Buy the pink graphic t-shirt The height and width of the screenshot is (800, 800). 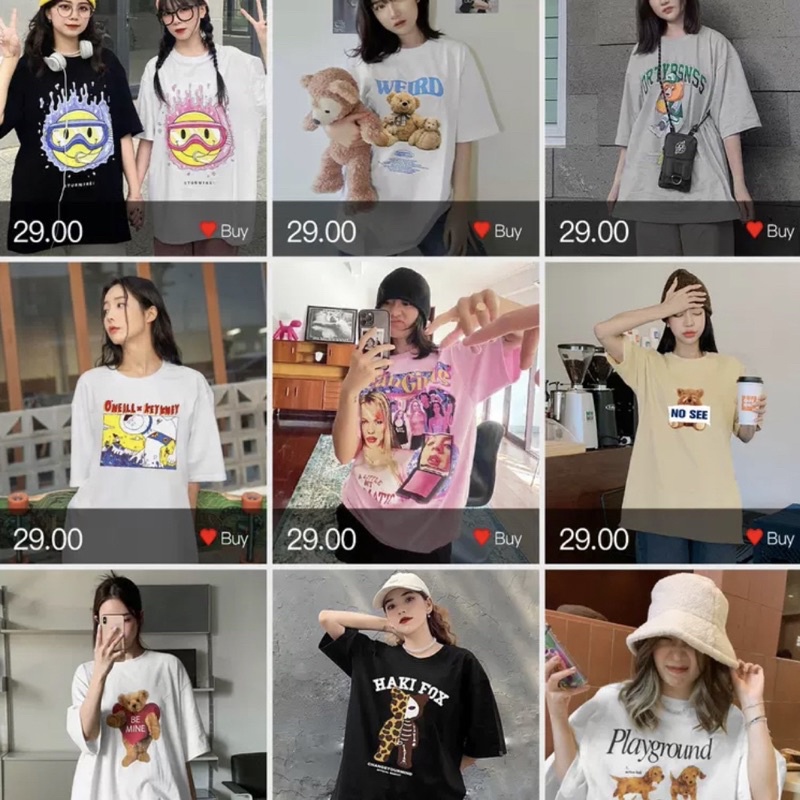pos(497,538)
